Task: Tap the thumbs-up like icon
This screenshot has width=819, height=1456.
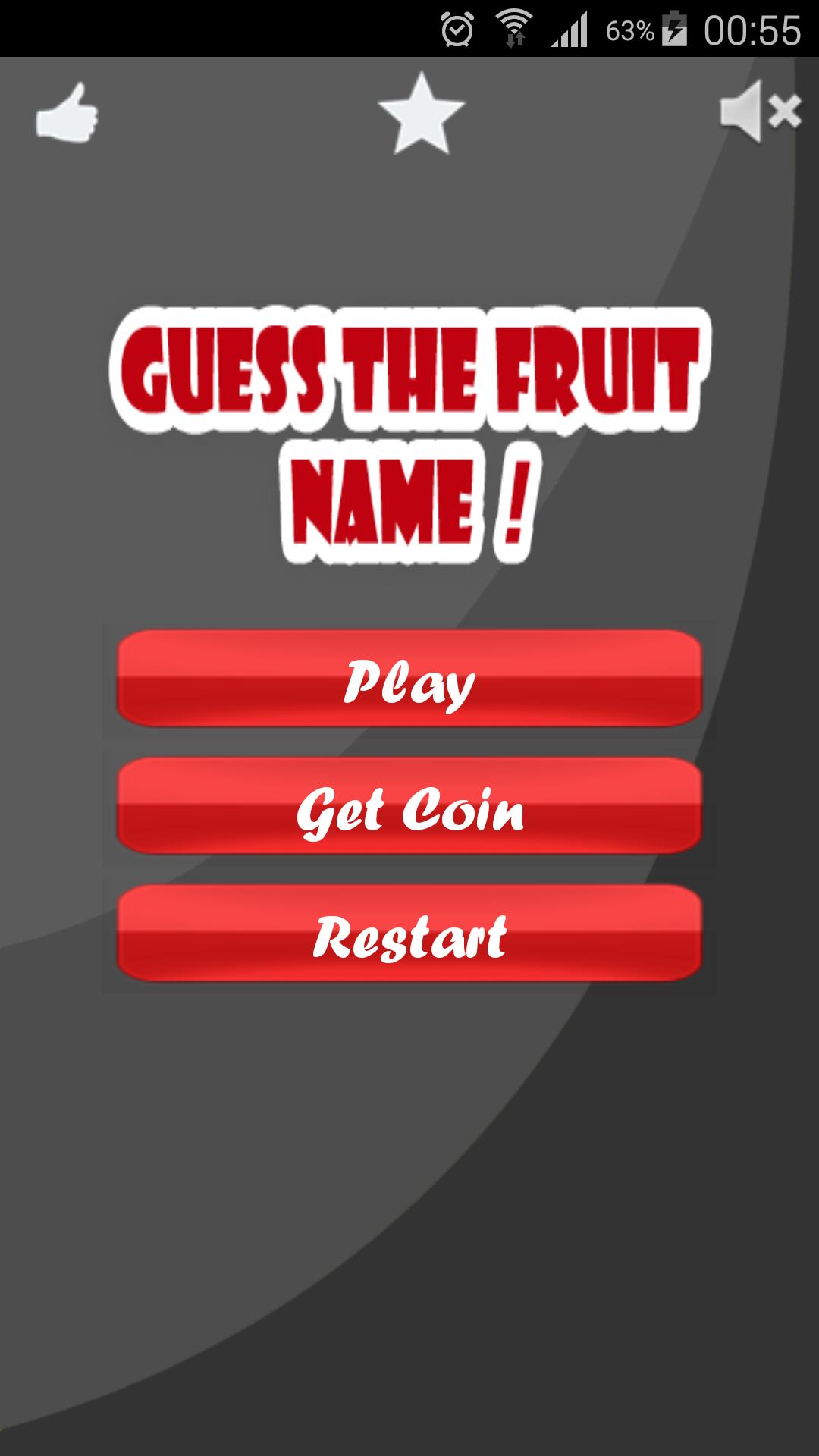Action: (67, 115)
